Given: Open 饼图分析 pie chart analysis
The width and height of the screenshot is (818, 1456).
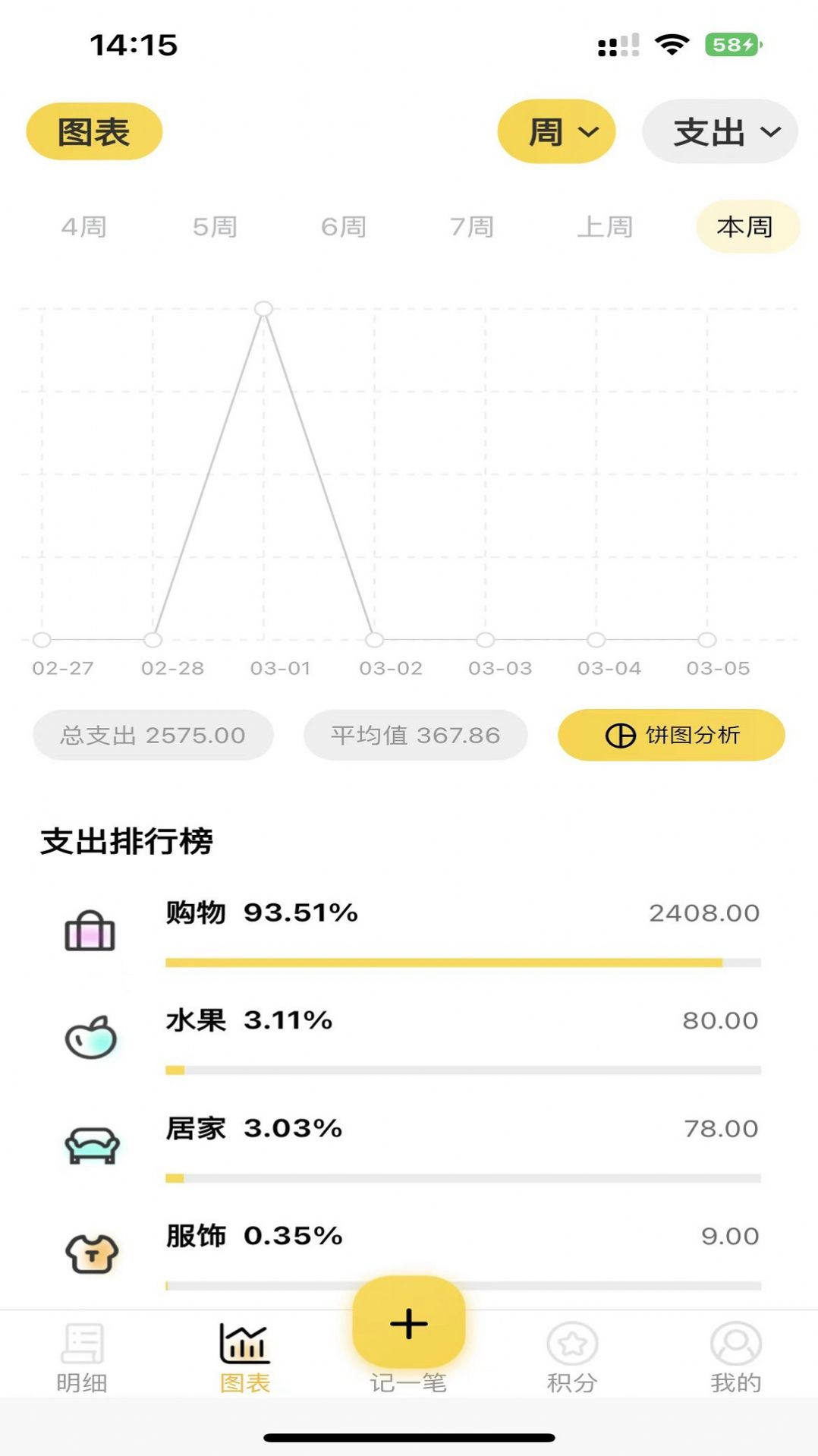Looking at the screenshot, I should coord(671,735).
